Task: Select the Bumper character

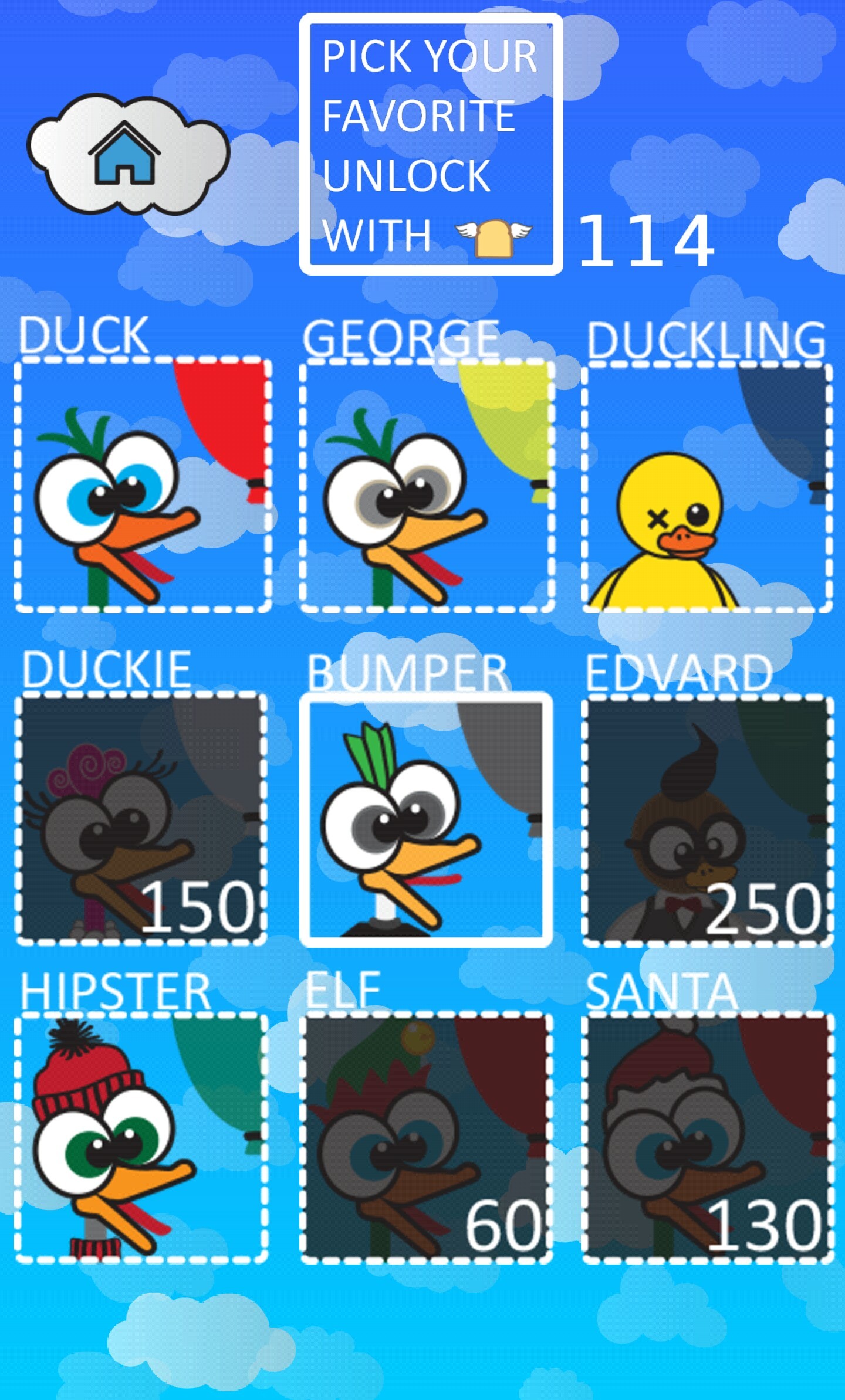Action: (x=426, y=819)
